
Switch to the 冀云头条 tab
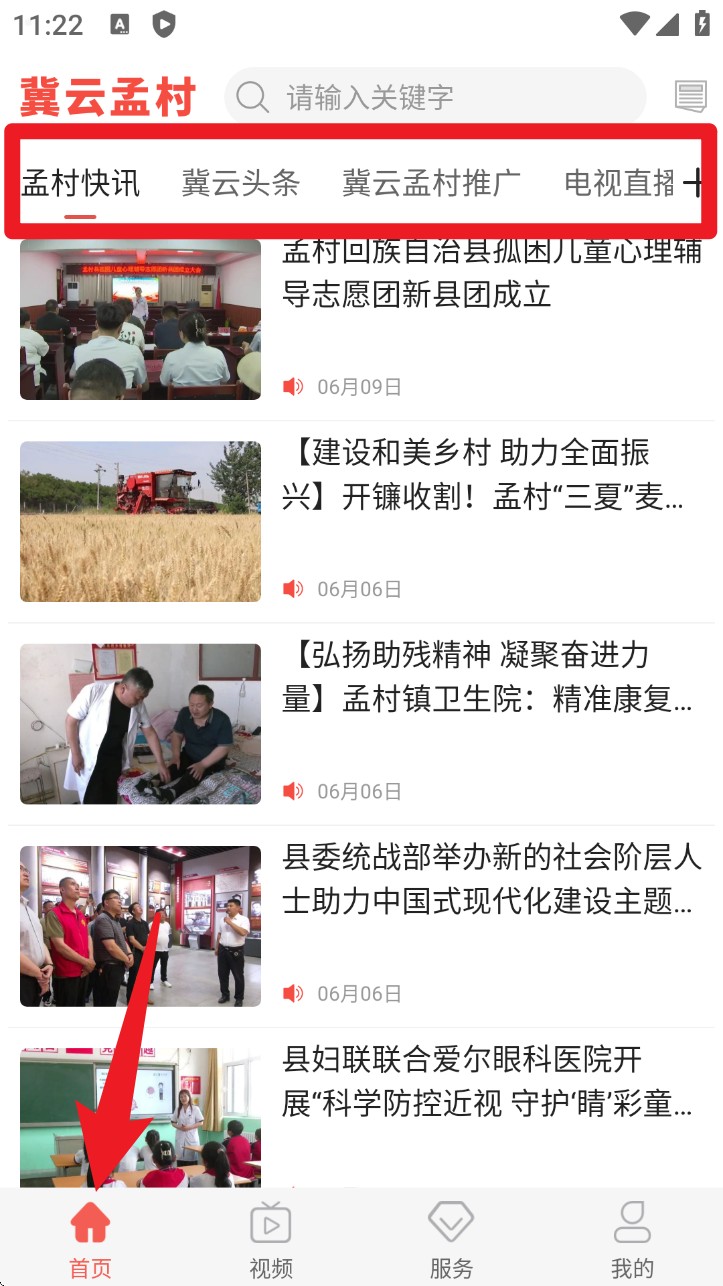[x=241, y=183]
